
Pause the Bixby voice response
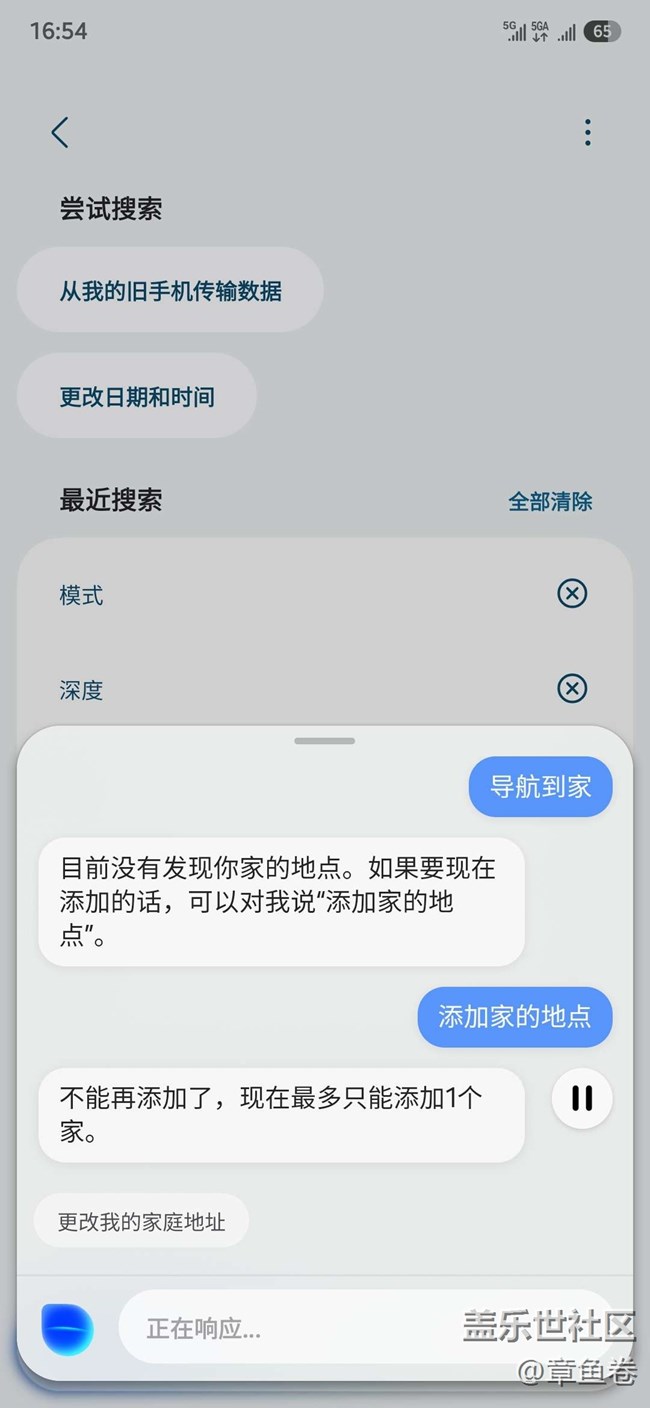coord(582,1098)
